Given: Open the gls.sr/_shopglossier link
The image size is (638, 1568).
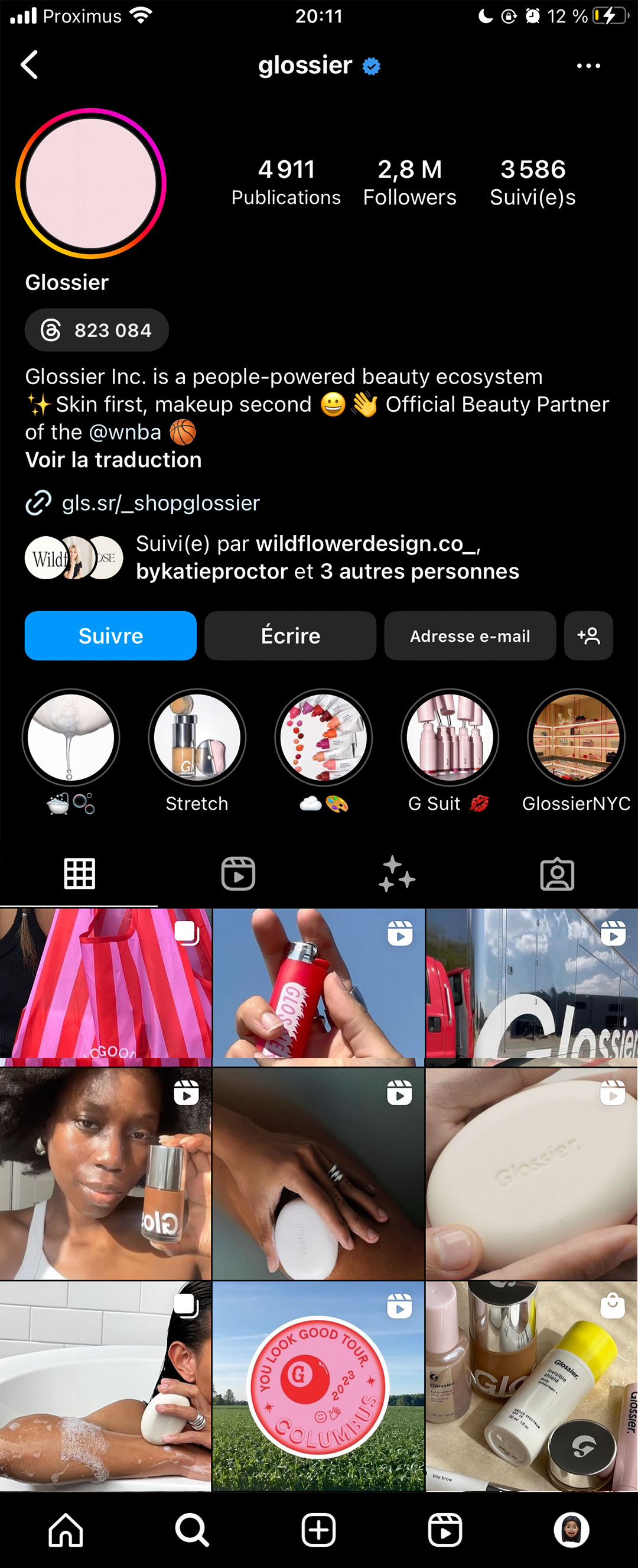Looking at the screenshot, I should pos(161,503).
